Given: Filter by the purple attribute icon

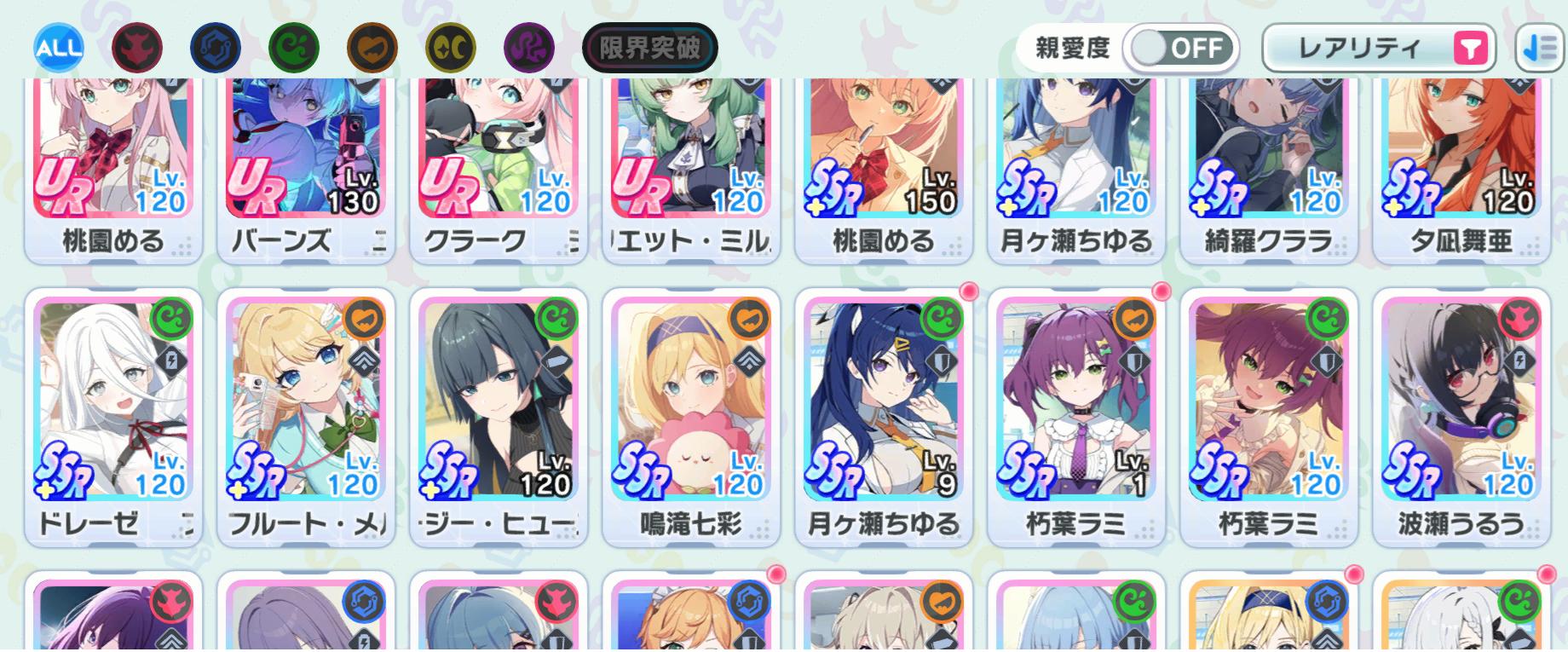Looking at the screenshot, I should point(529,48).
